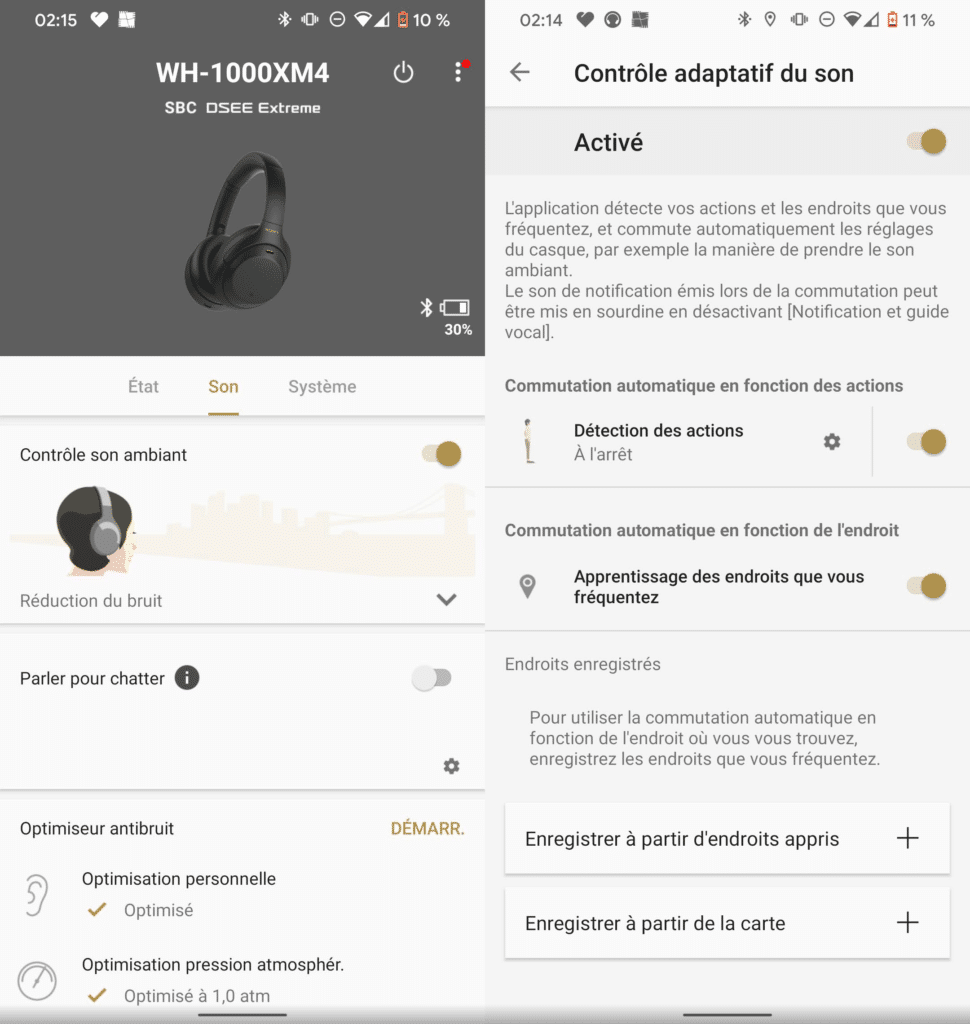Tap Enregistrer à partir d'endroits appris
Viewport: 970px width, 1024px height.
click(x=727, y=839)
